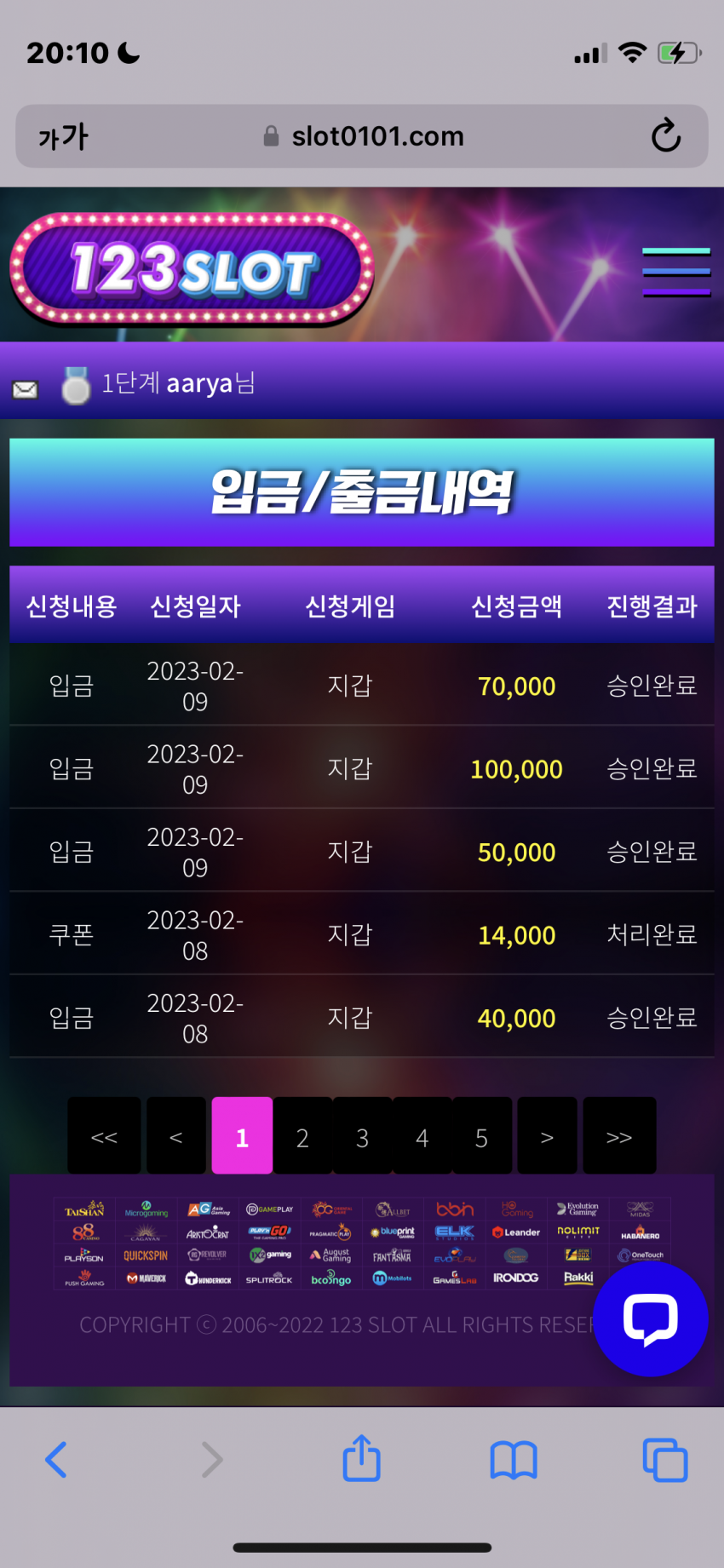
Task: Tap the slot0101.com address bar
Action: click(366, 136)
